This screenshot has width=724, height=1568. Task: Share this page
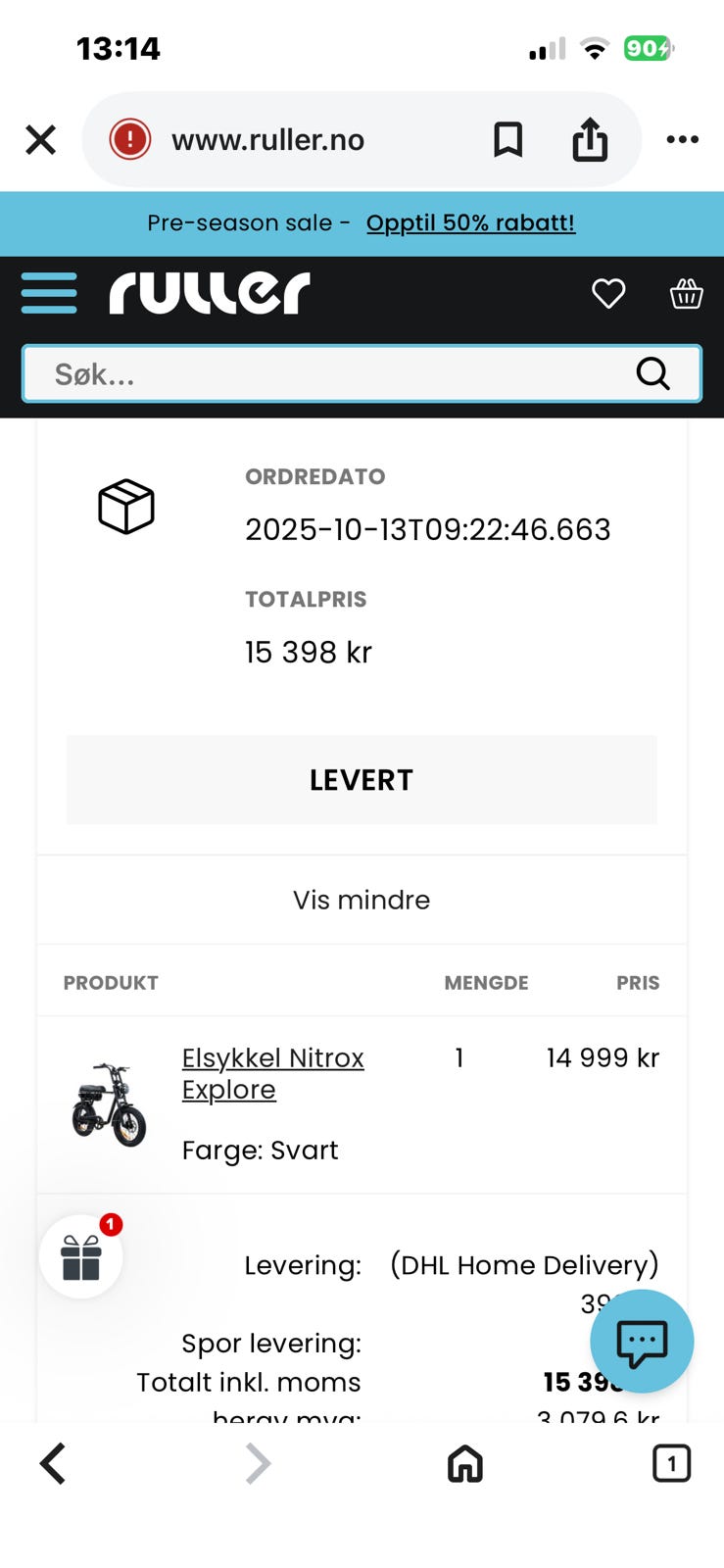[x=590, y=139]
